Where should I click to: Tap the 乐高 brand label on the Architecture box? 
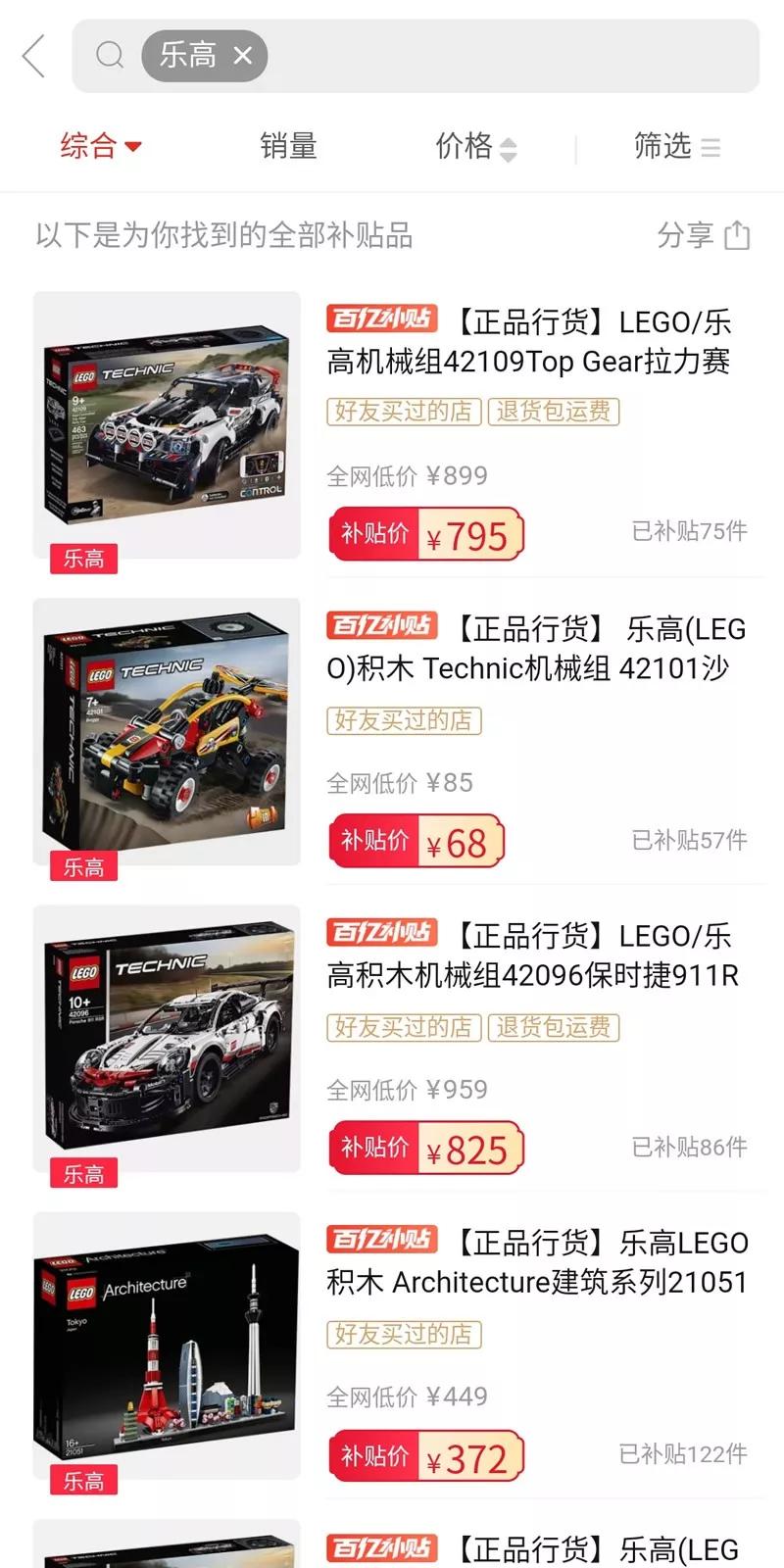coord(83,1479)
